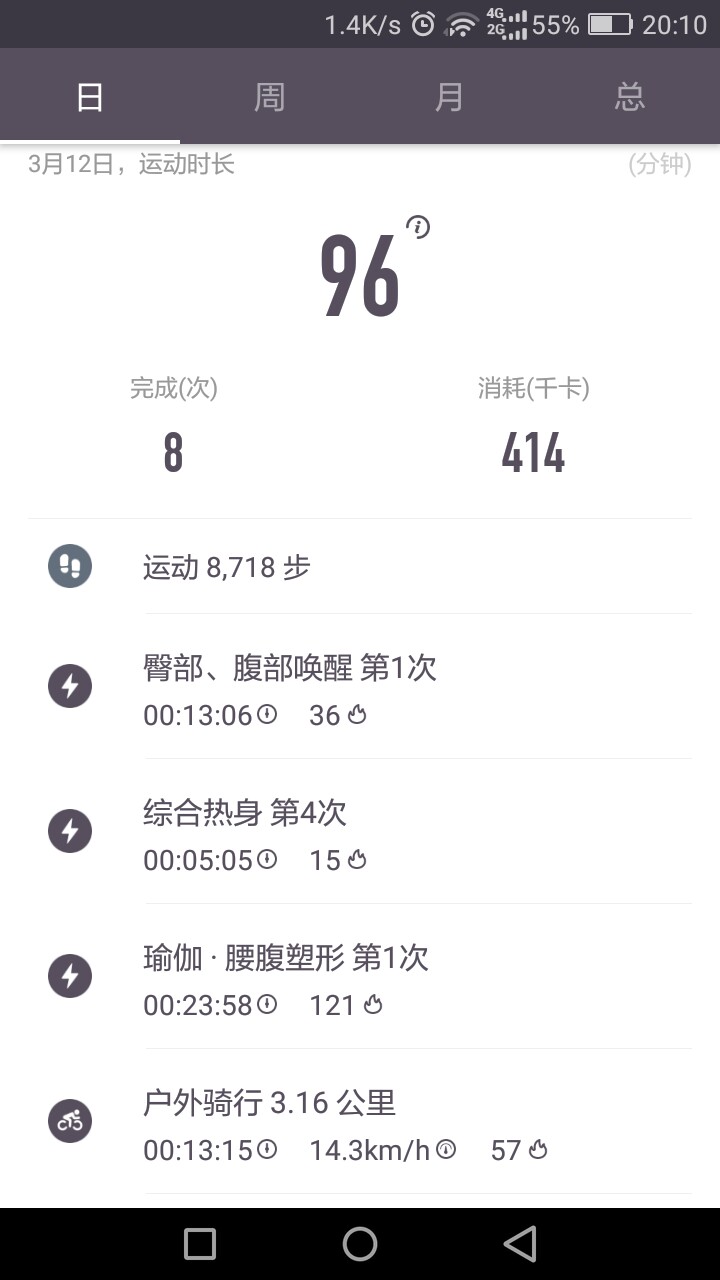Switch to the 月 tab
The image size is (720, 1280).
450,97
